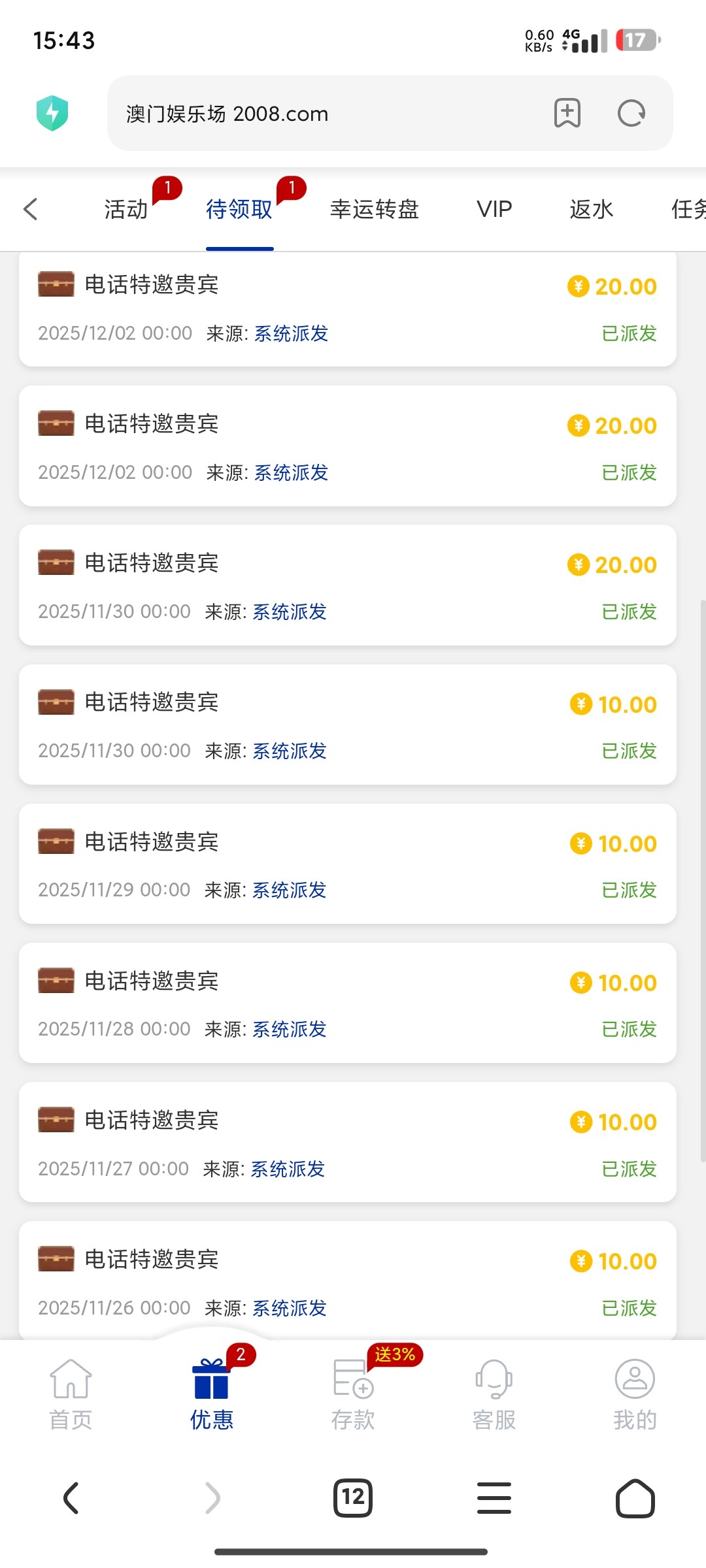Switch to the VIP tab
This screenshot has height=1568, width=706.
tap(494, 209)
